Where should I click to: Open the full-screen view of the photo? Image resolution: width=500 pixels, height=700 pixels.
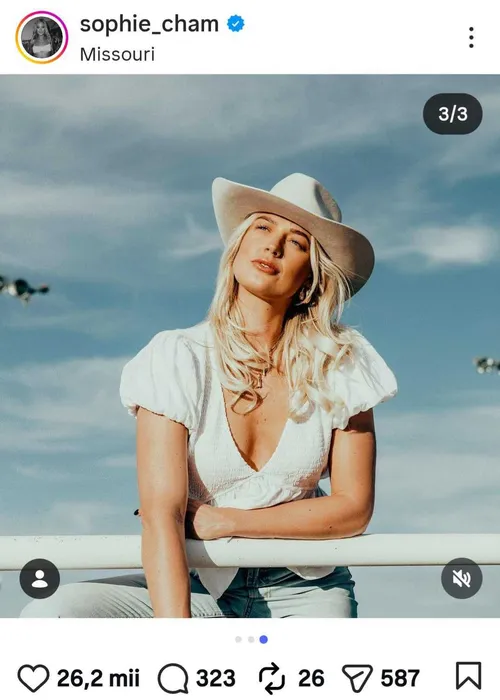click(250, 346)
